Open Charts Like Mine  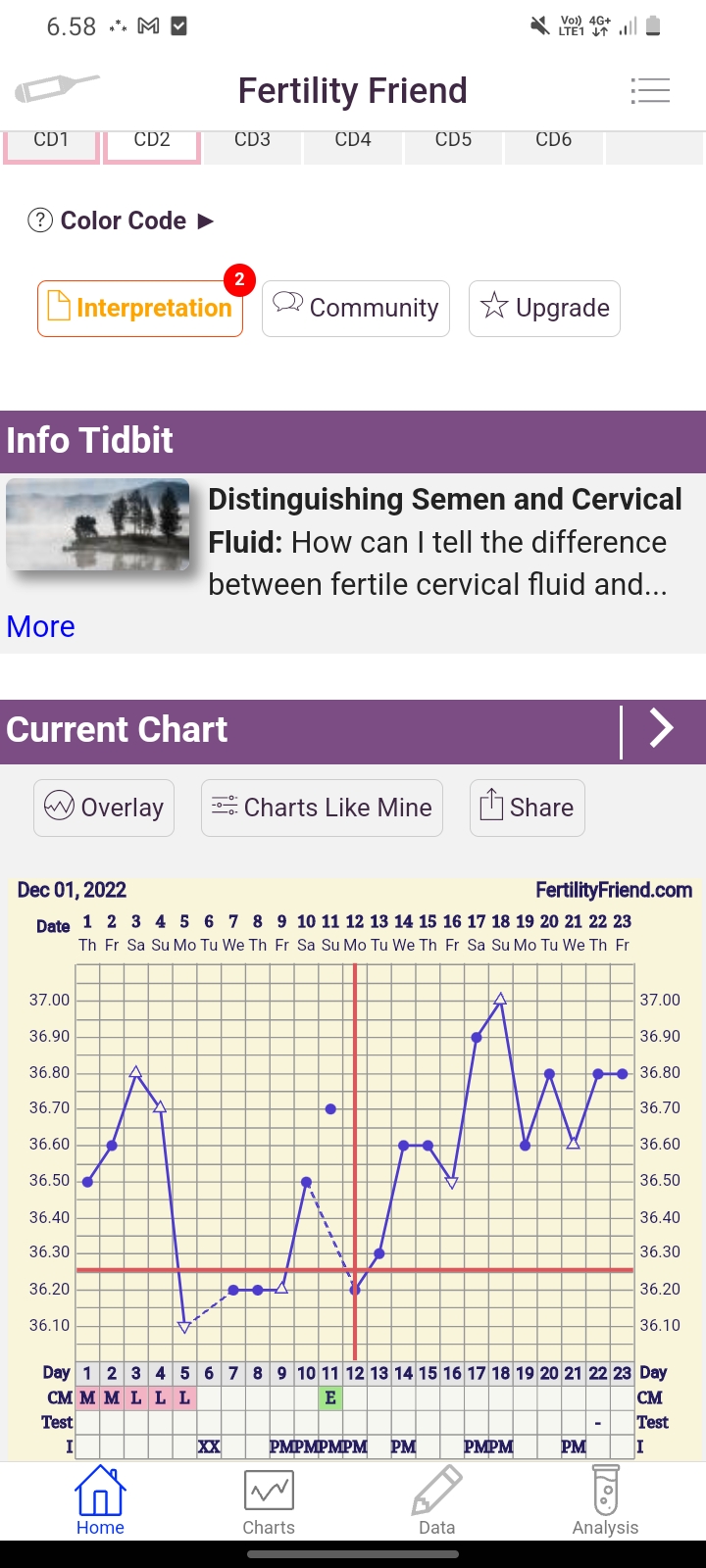(x=322, y=808)
